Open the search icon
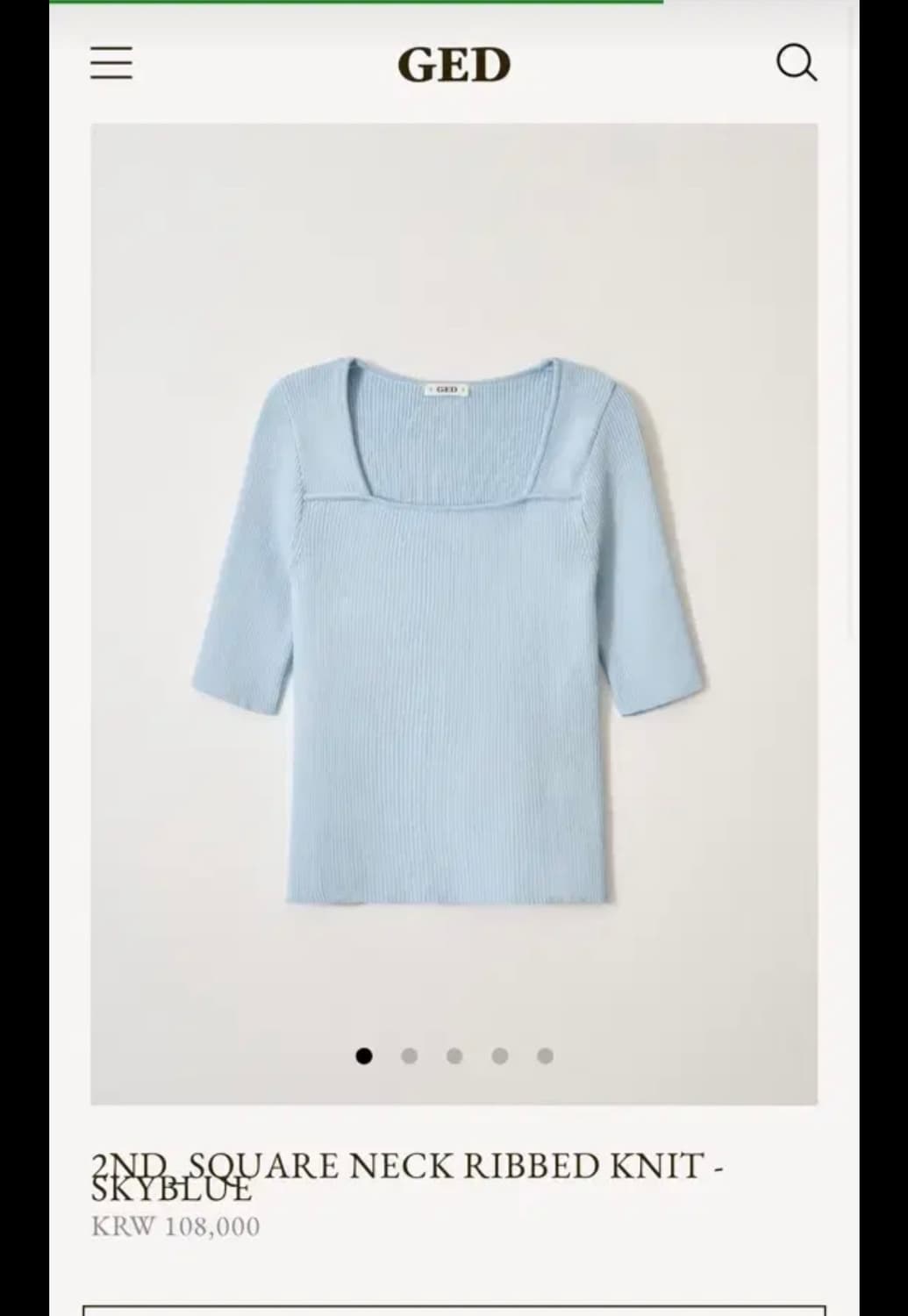 pos(797,63)
